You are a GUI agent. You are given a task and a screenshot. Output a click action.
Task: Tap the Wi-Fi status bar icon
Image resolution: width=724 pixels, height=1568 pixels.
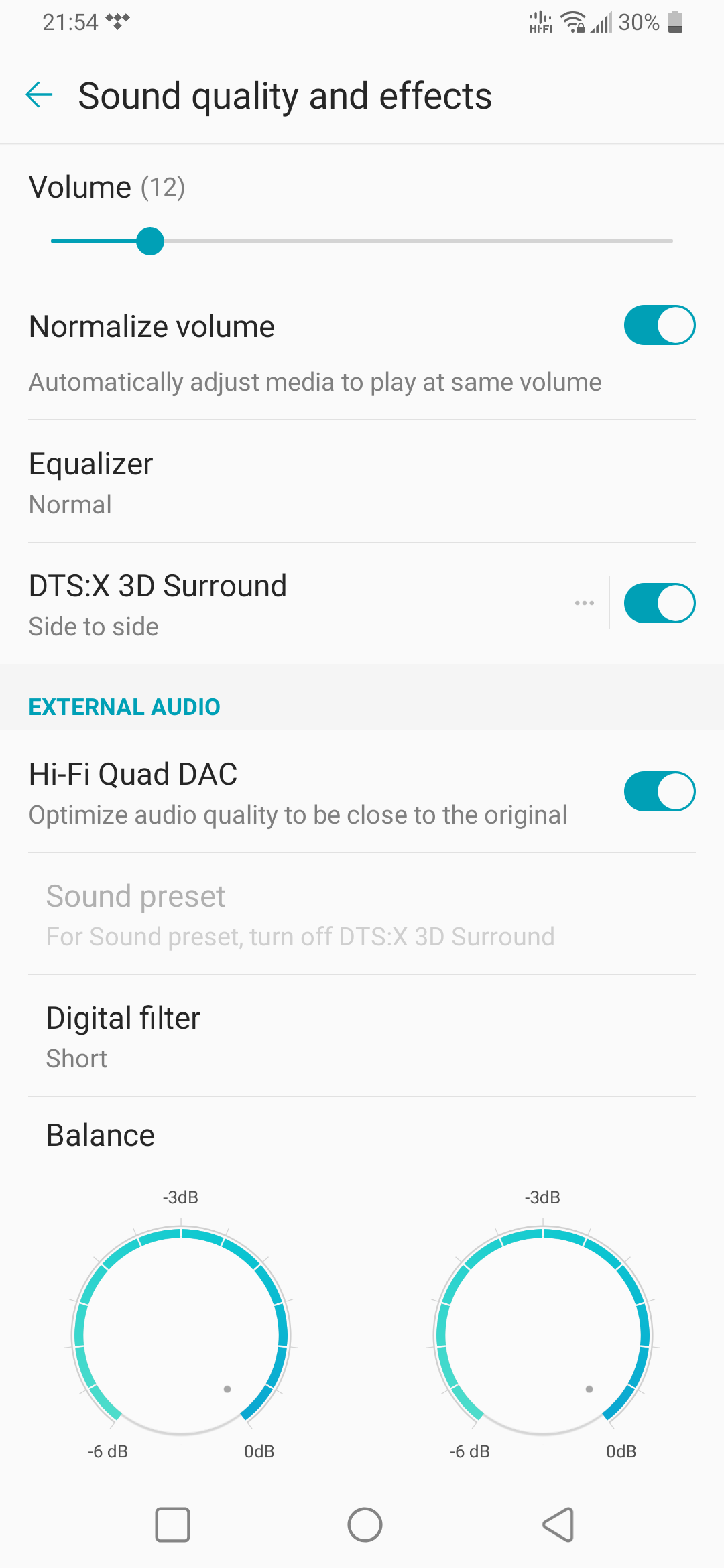pos(573,21)
